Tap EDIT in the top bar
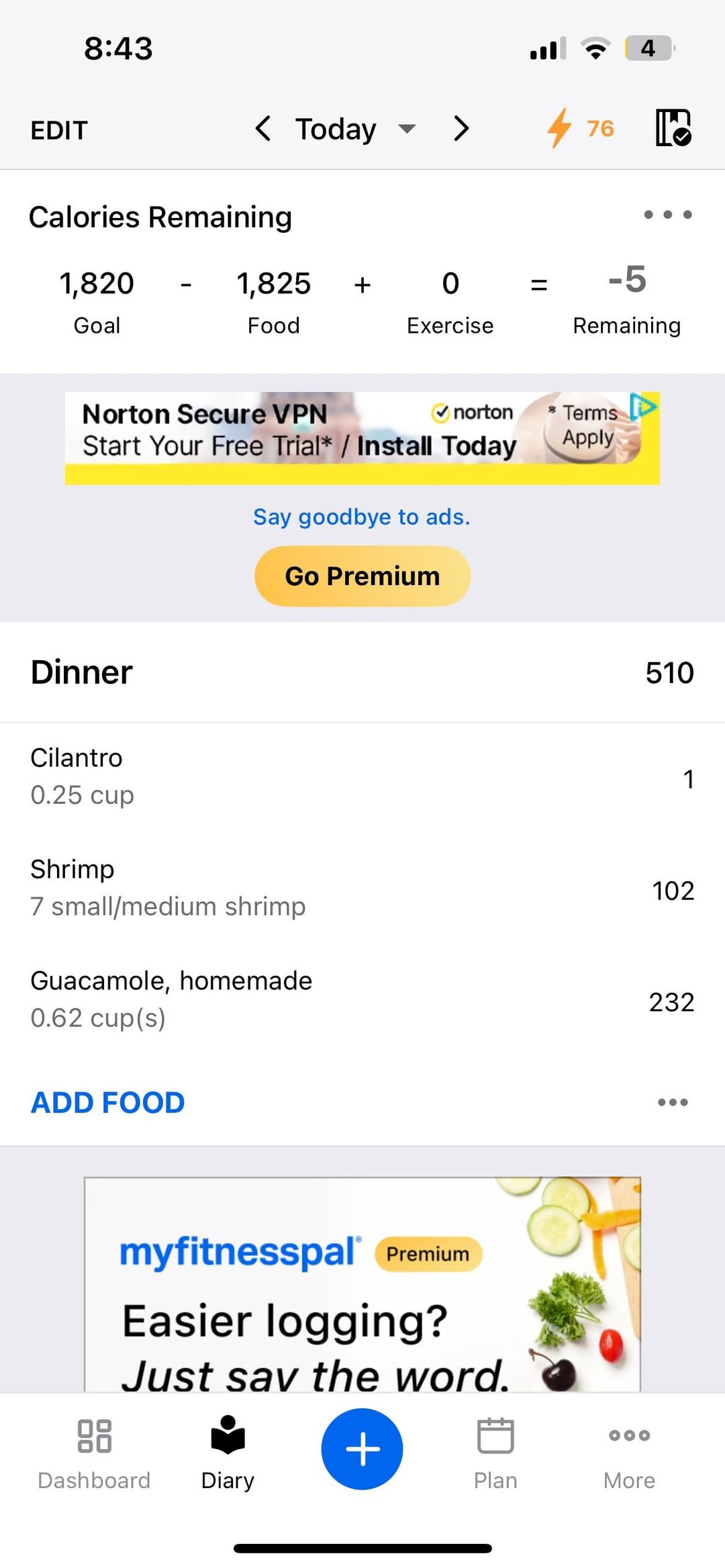Image resolution: width=725 pixels, height=1568 pixels. click(59, 130)
